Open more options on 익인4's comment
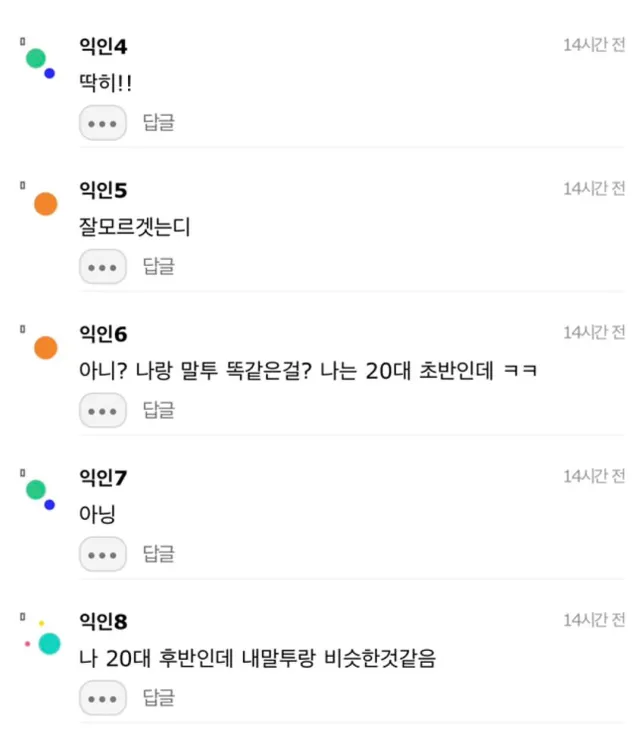This screenshot has width=640, height=756. pos(103,123)
